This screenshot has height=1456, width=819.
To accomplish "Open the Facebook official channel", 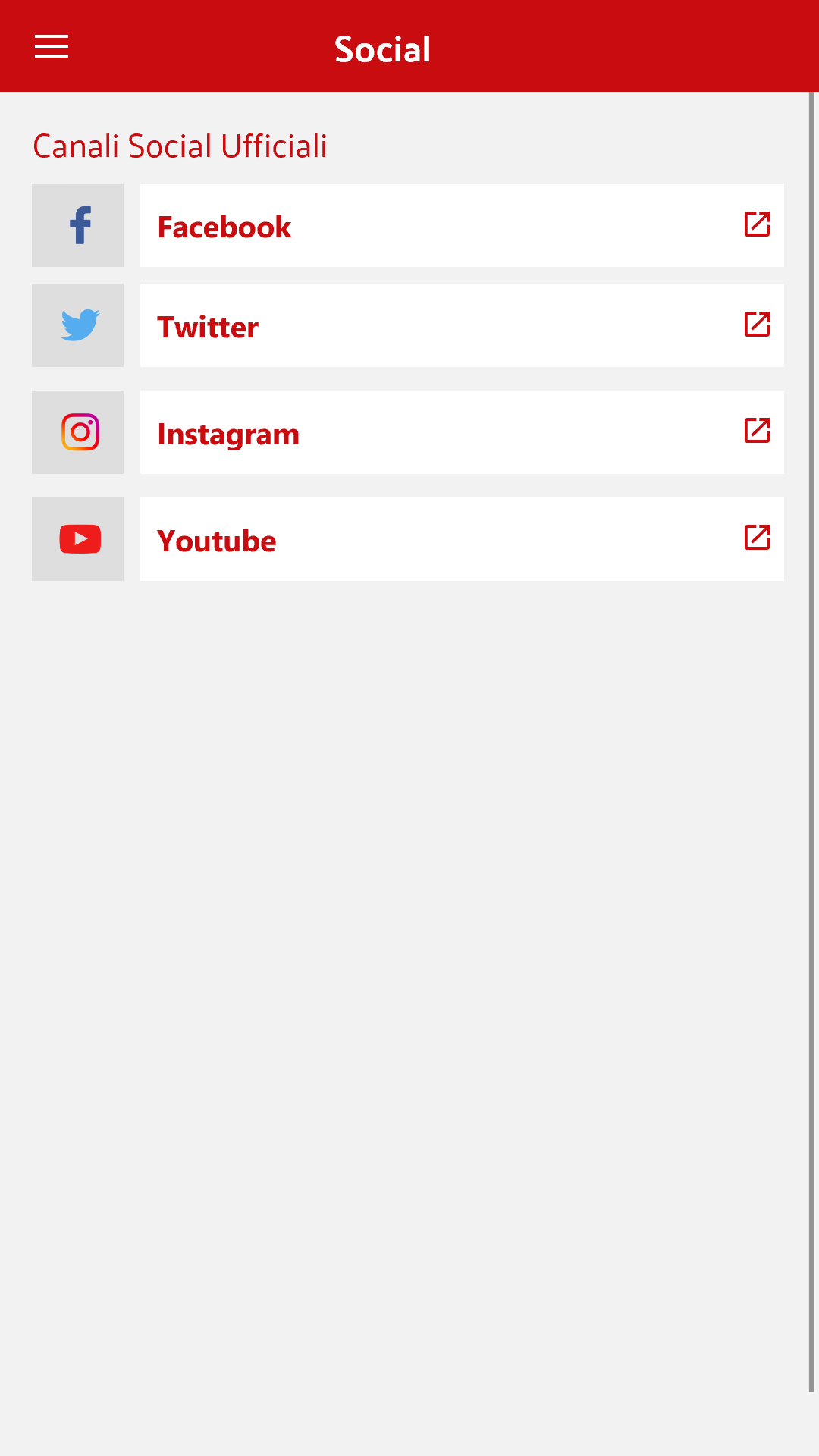I will click(462, 225).
